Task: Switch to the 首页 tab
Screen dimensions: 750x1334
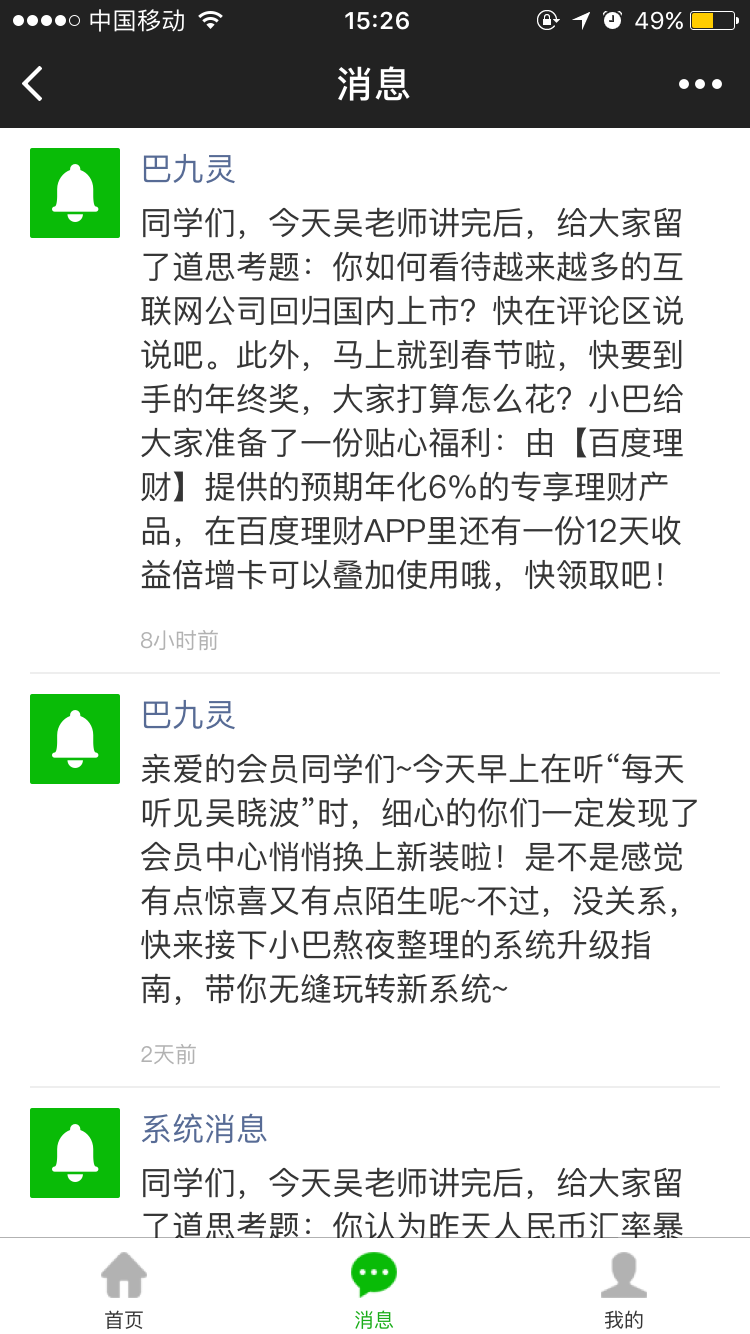Action: 124,1289
